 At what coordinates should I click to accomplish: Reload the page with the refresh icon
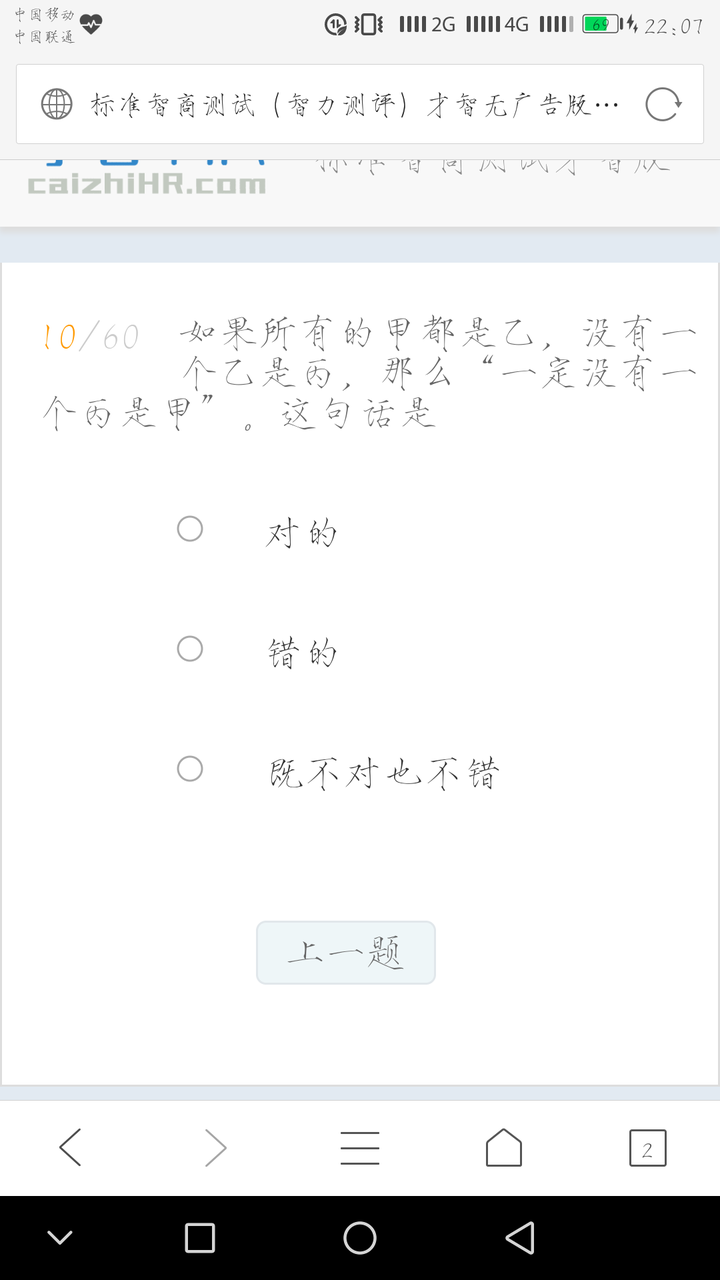pyautogui.click(x=663, y=104)
